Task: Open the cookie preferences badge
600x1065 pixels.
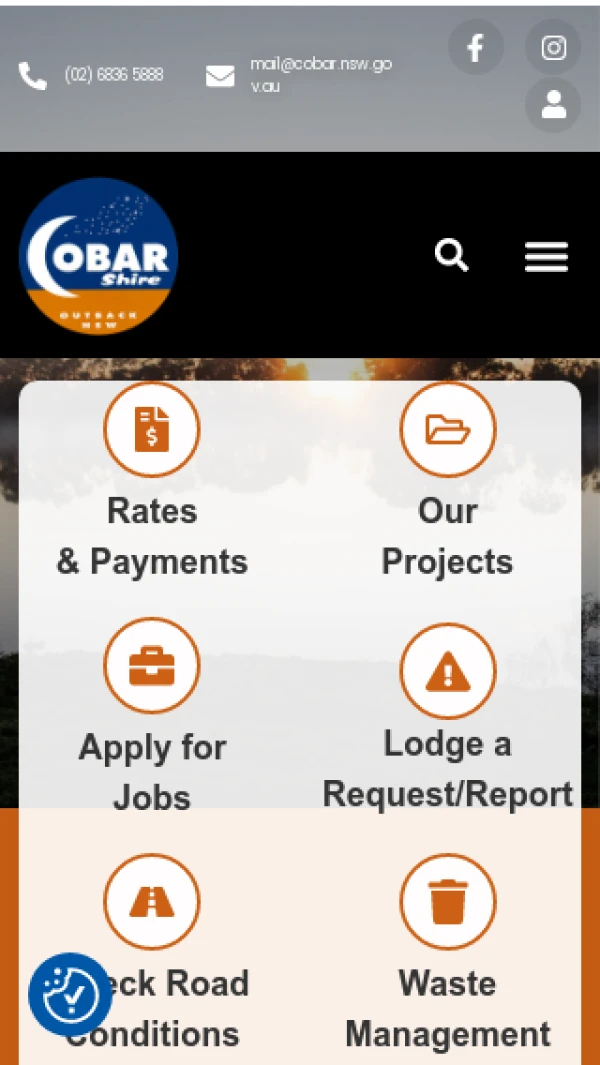Action: [x=70, y=994]
